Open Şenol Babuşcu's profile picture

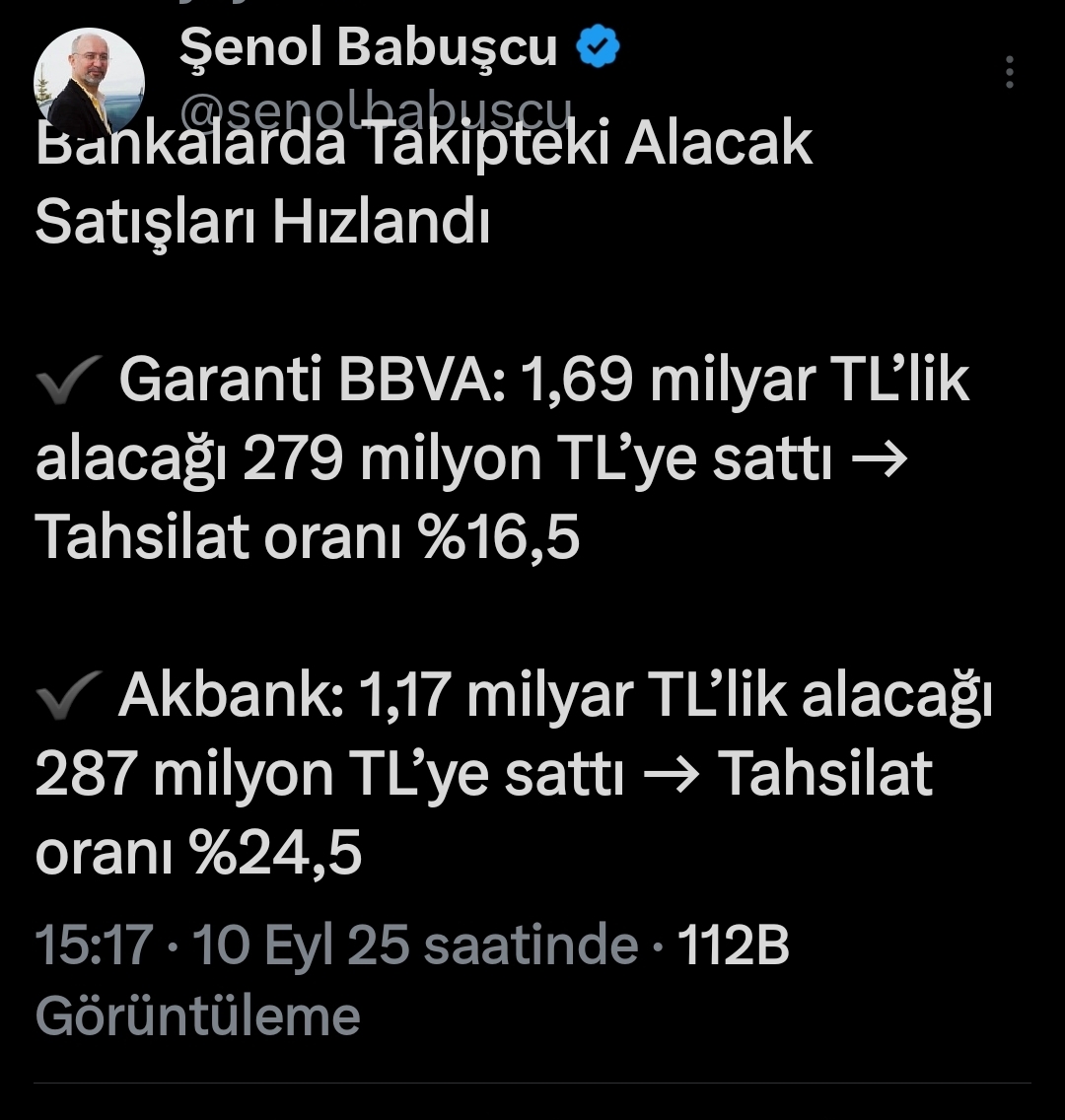89,81
